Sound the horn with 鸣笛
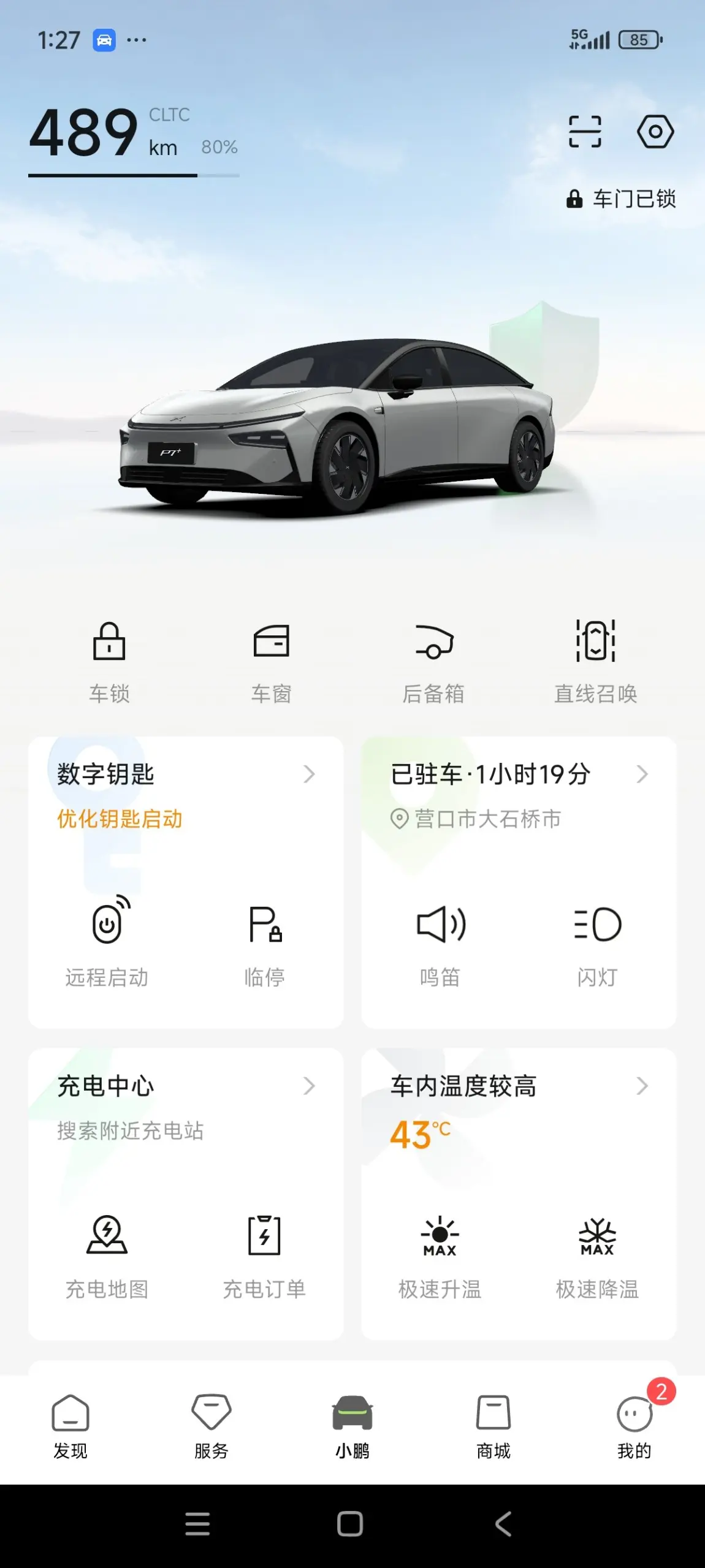The image size is (705, 1568). [x=440, y=941]
